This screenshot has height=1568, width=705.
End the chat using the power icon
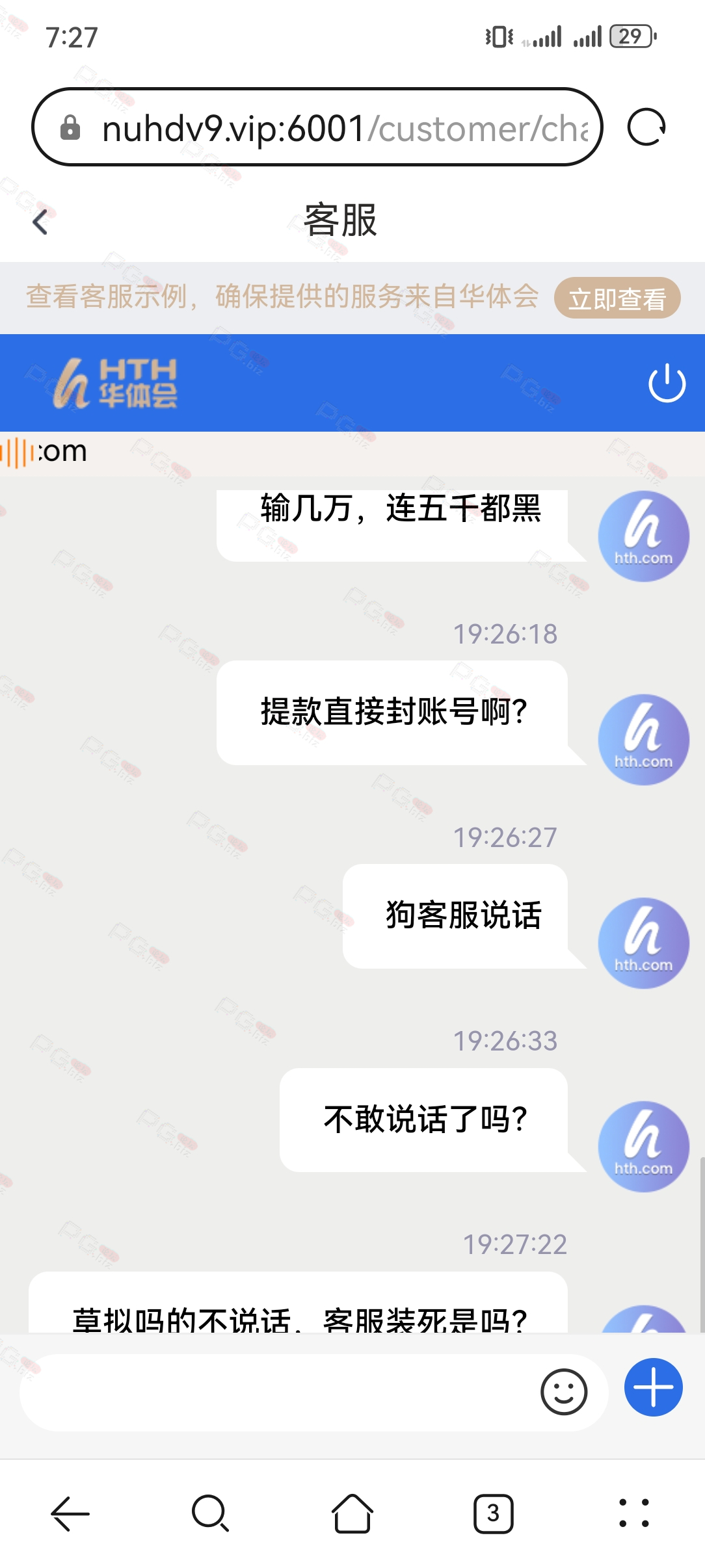click(x=667, y=384)
